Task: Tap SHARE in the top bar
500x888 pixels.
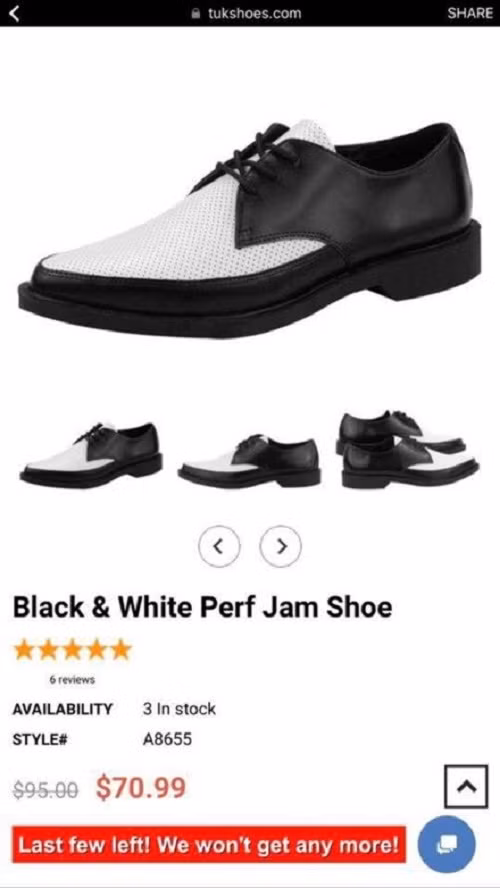Action: 470,13
